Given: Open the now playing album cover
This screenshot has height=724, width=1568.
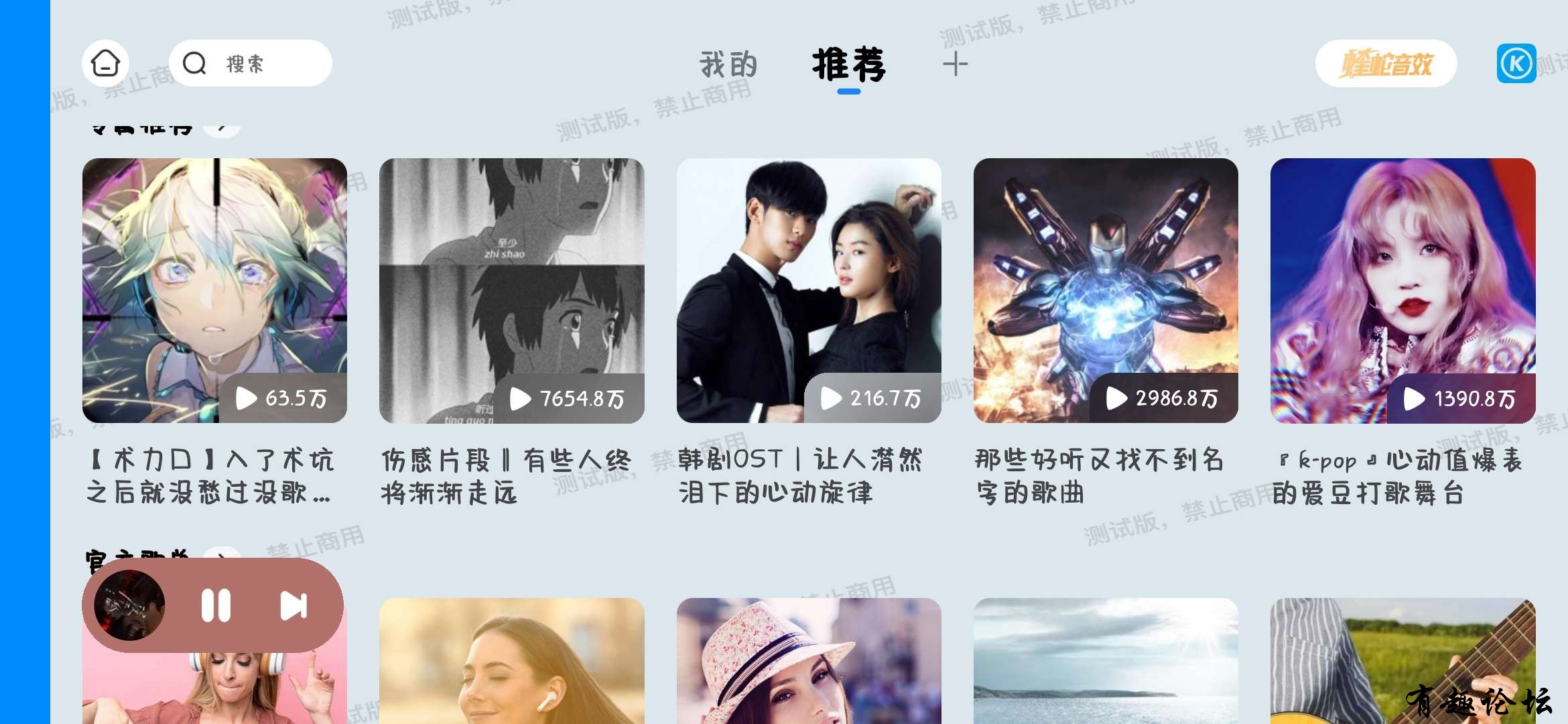Looking at the screenshot, I should coord(129,605).
